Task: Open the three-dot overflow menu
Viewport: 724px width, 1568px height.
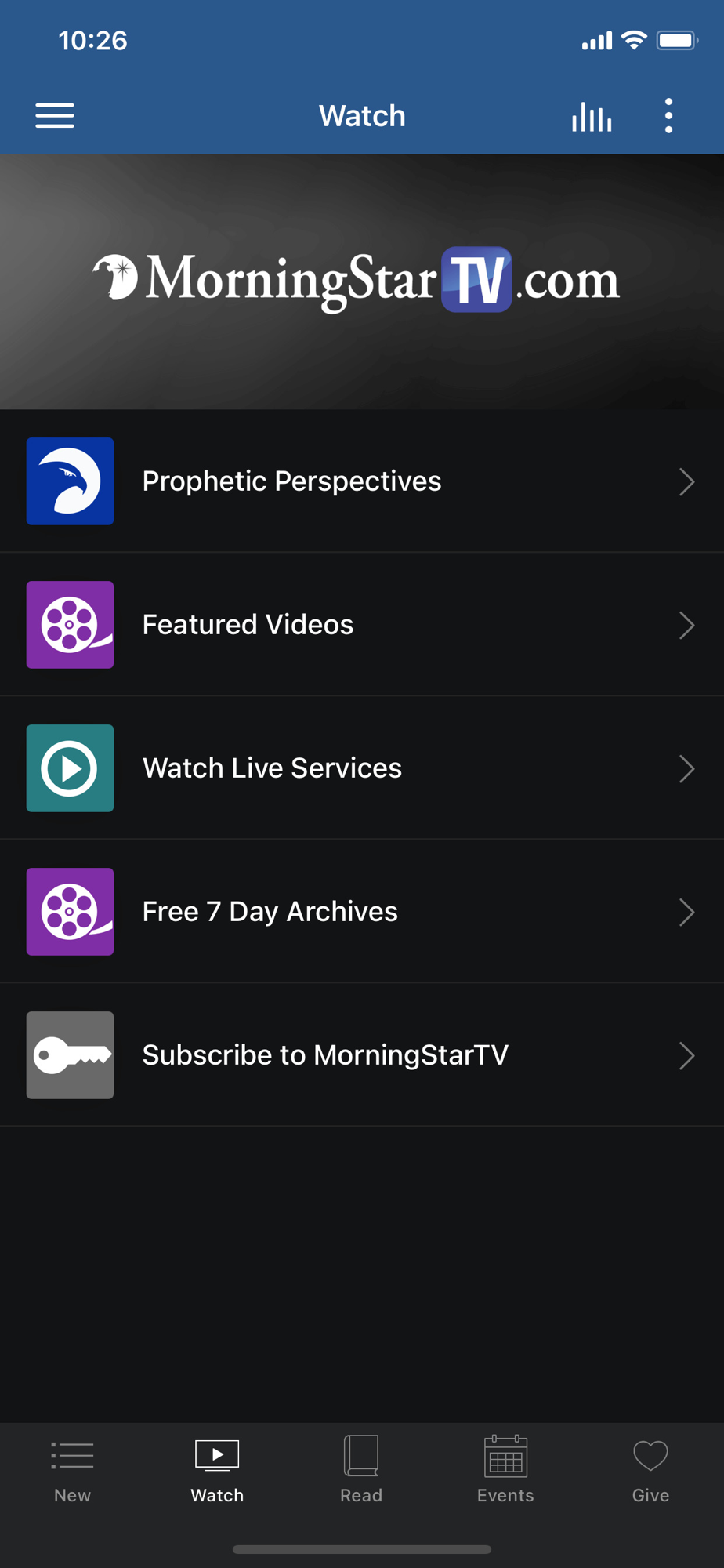Action: point(668,116)
